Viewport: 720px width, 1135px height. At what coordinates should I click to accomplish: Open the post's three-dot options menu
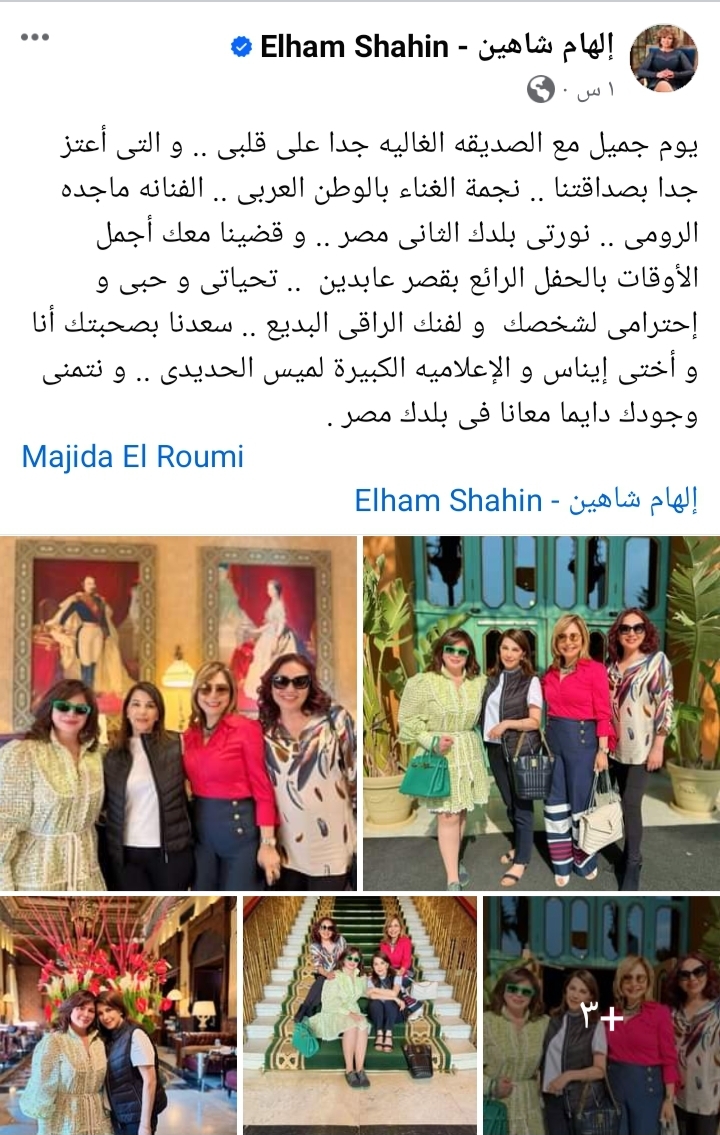(x=34, y=37)
